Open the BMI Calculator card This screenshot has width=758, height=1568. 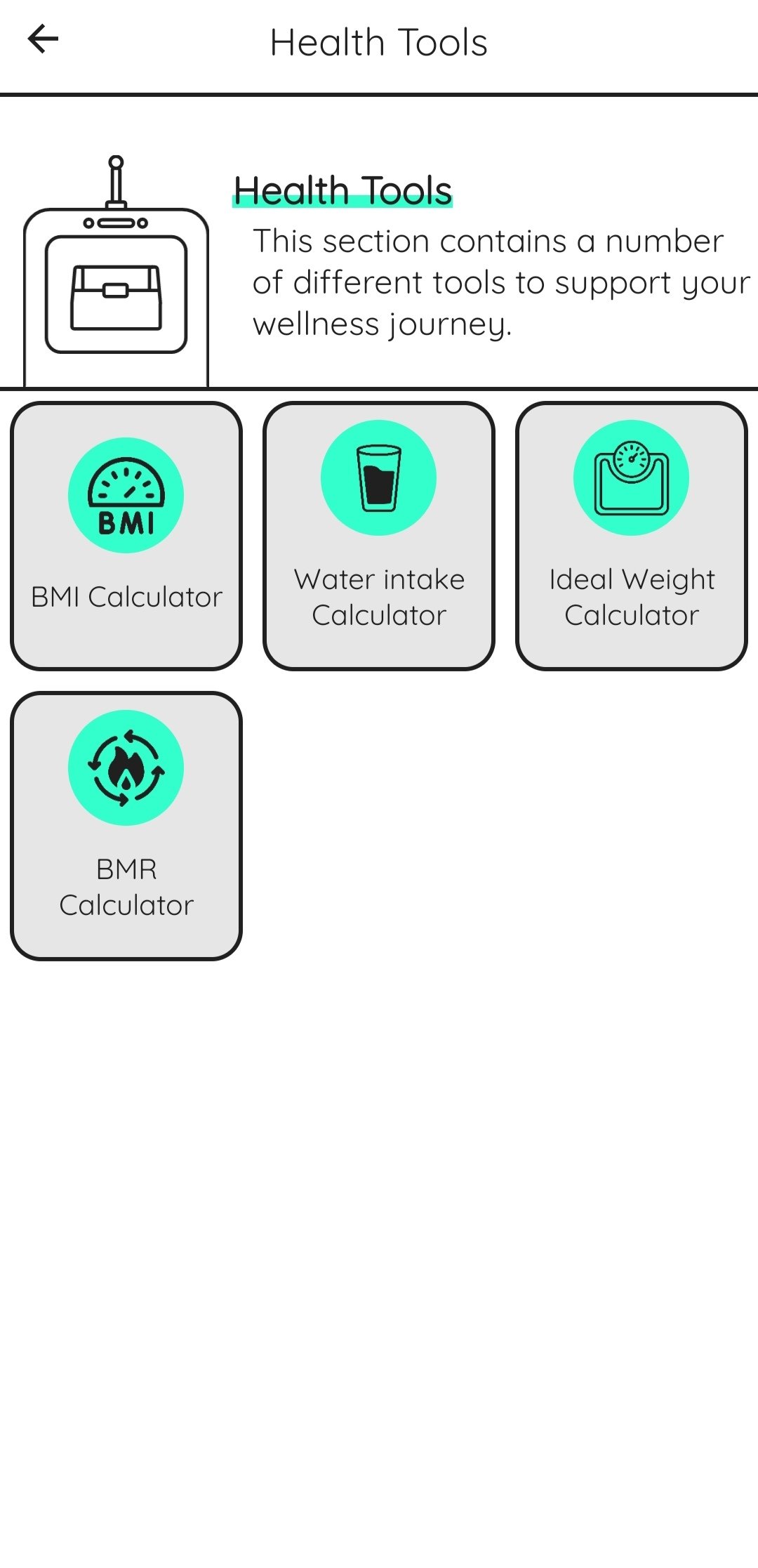coord(126,536)
